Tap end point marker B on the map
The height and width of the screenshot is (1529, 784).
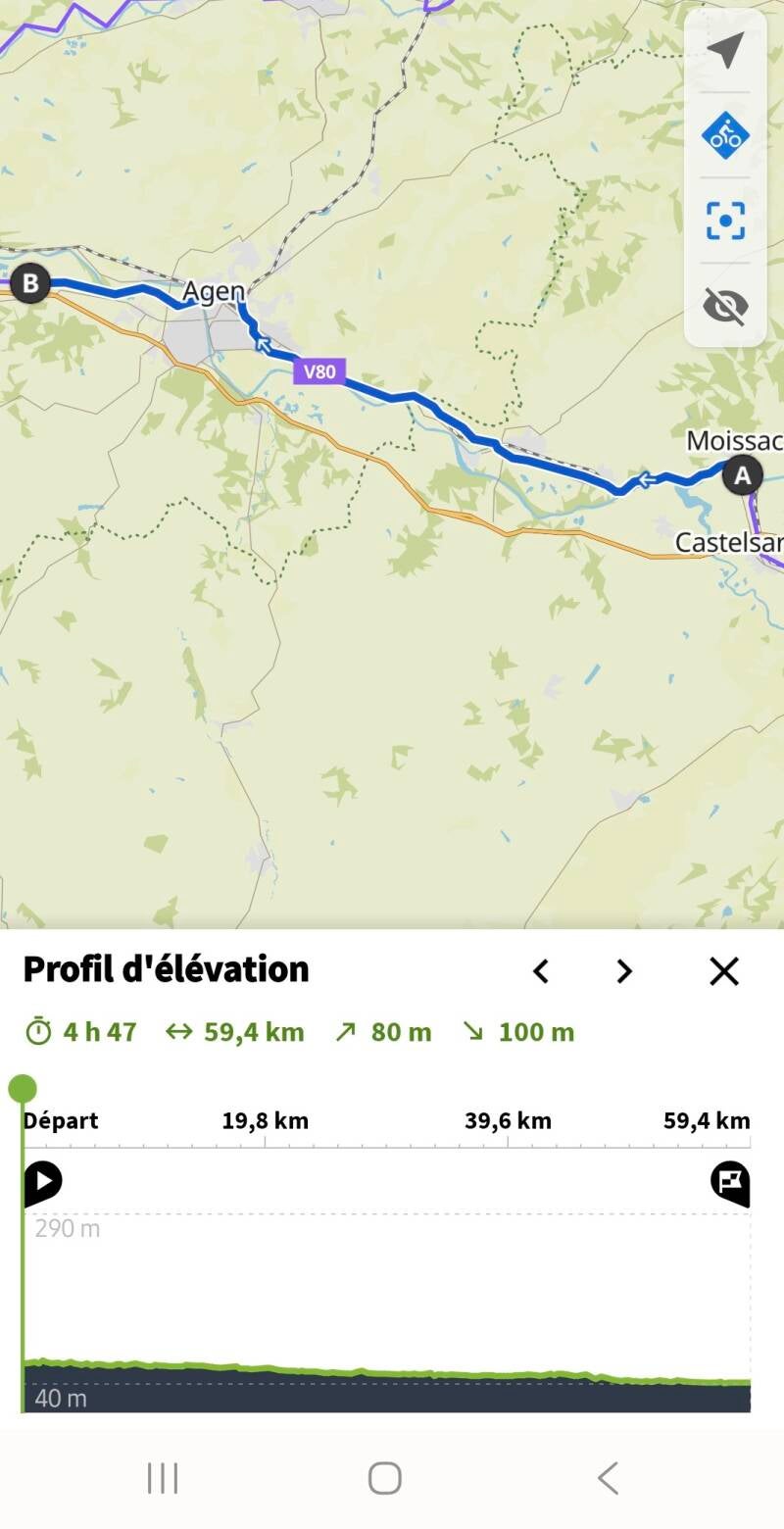(30, 284)
